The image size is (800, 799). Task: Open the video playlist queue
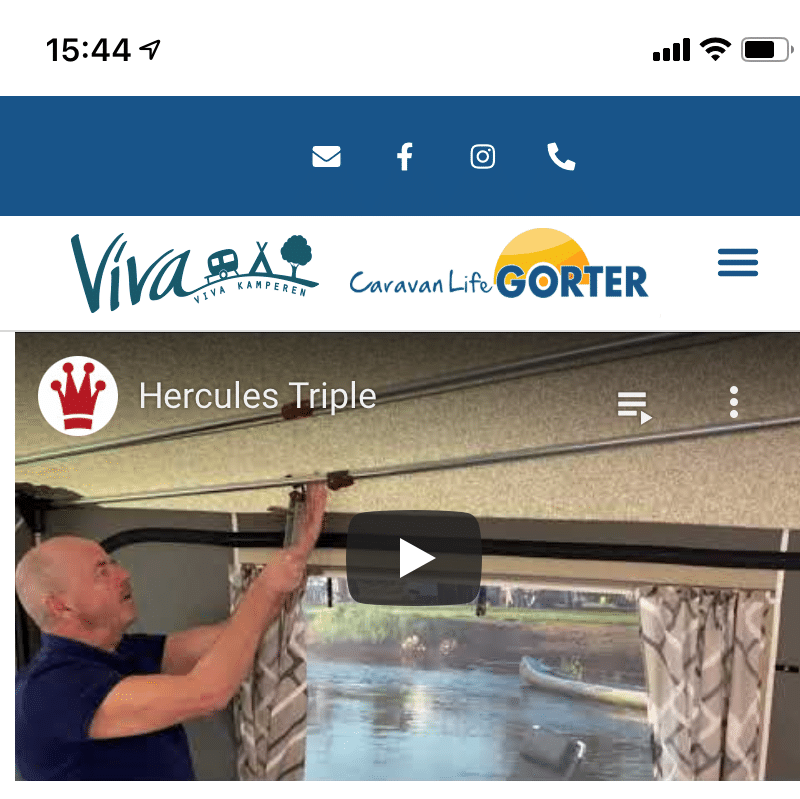tap(634, 405)
